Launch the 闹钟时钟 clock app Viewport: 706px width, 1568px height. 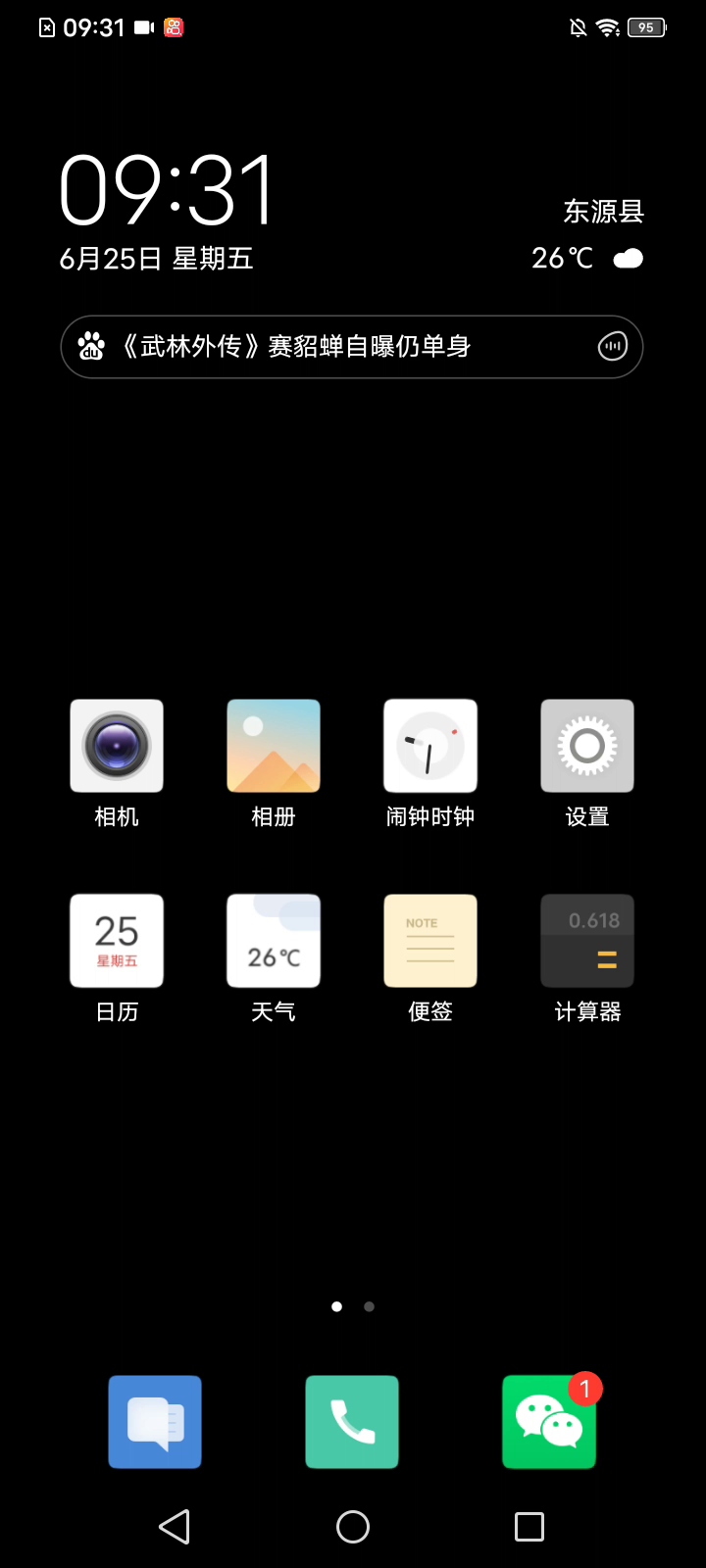click(x=430, y=746)
